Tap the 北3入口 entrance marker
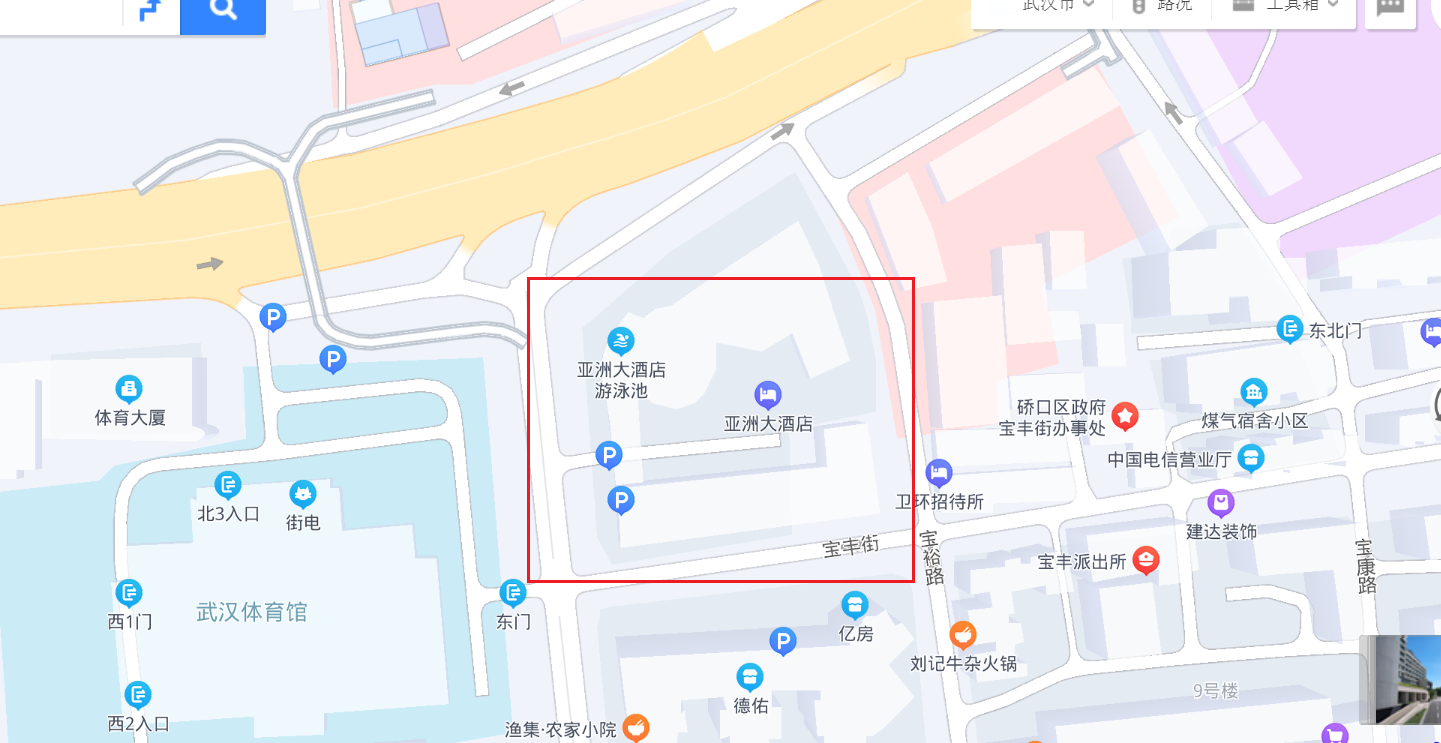Viewport: 1441px width, 743px height. (228, 486)
